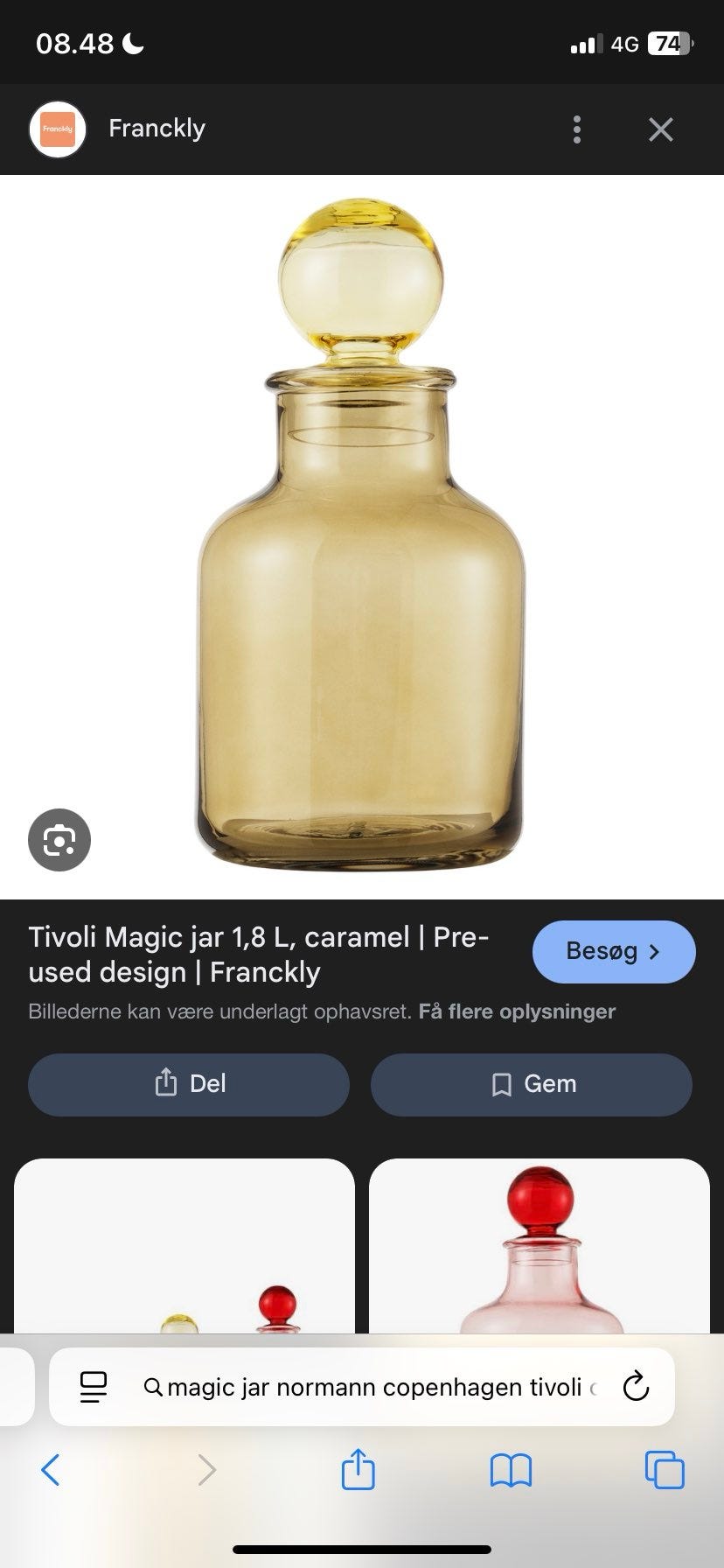Show all open Safari tabs
Screen dimensions: 724x1568
pos(665,1470)
